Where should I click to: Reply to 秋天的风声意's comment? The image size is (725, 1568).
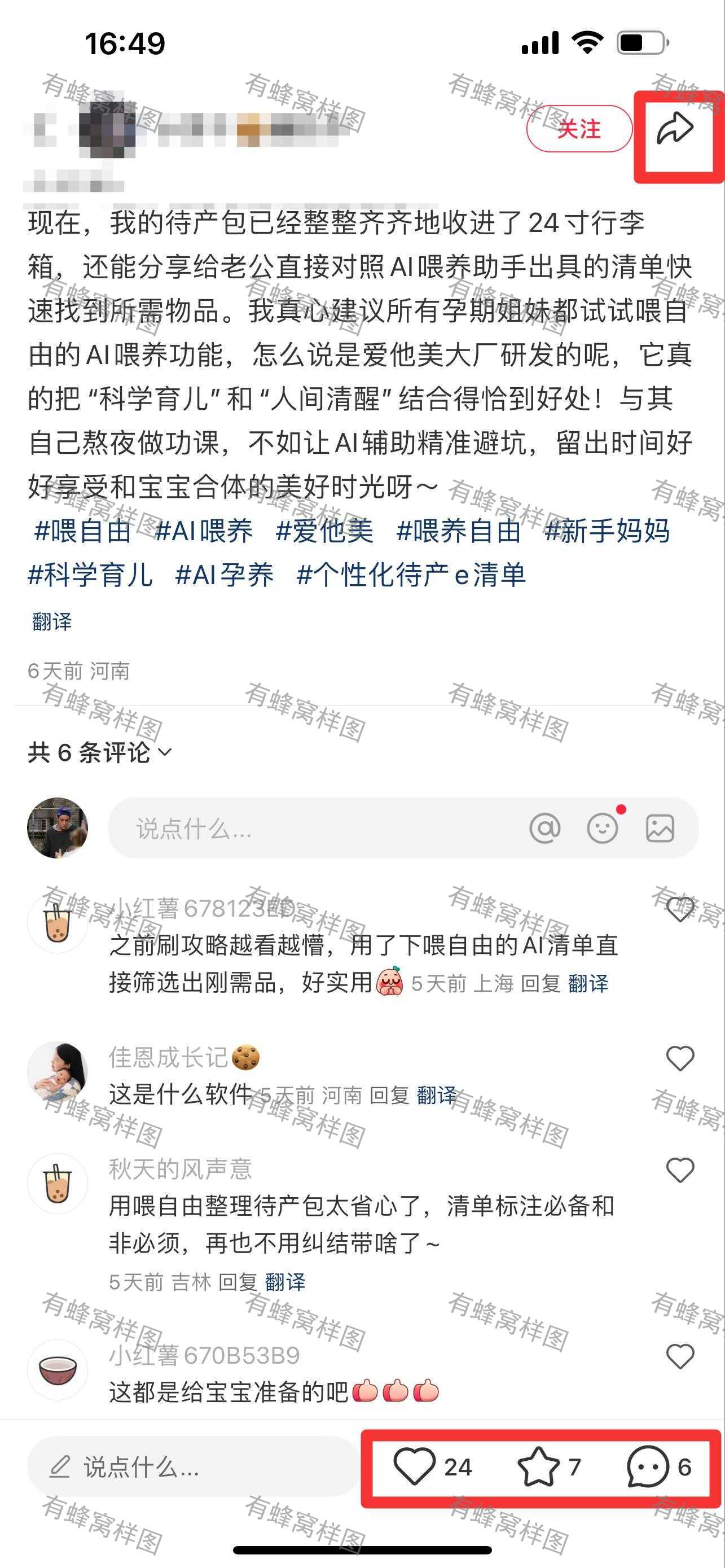[x=238, y=1282]
